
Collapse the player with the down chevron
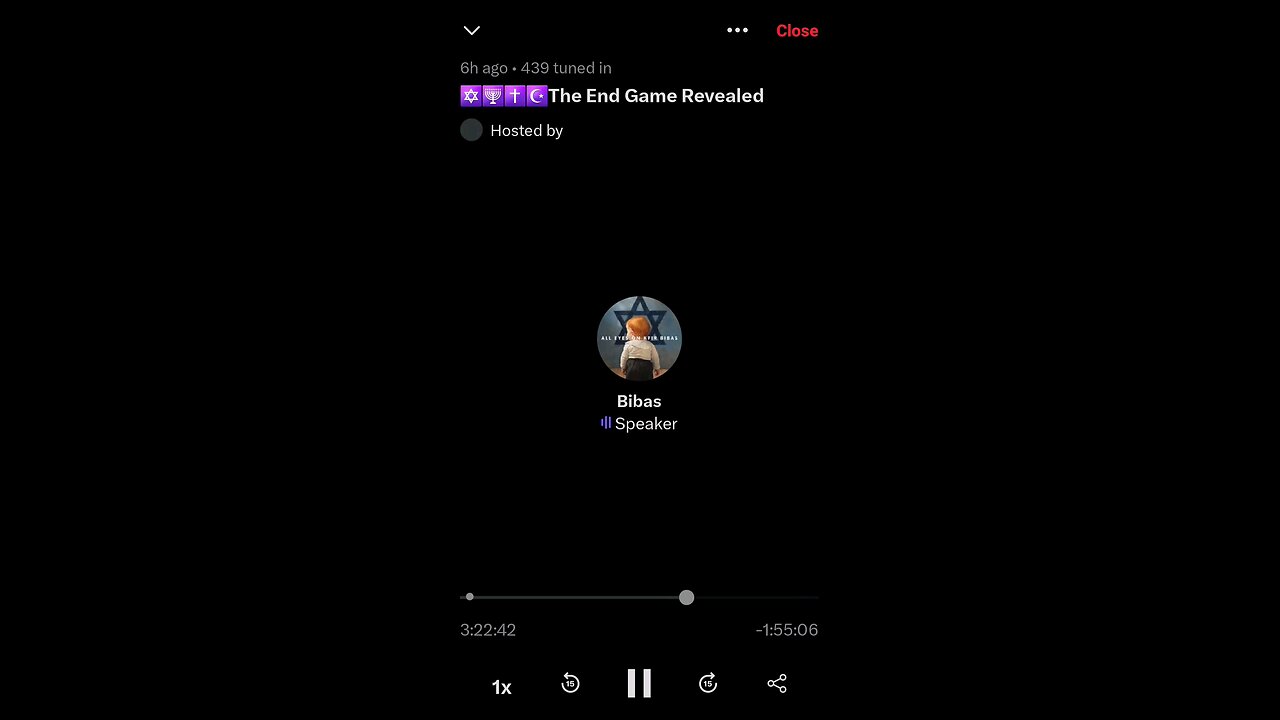(471, 31)
